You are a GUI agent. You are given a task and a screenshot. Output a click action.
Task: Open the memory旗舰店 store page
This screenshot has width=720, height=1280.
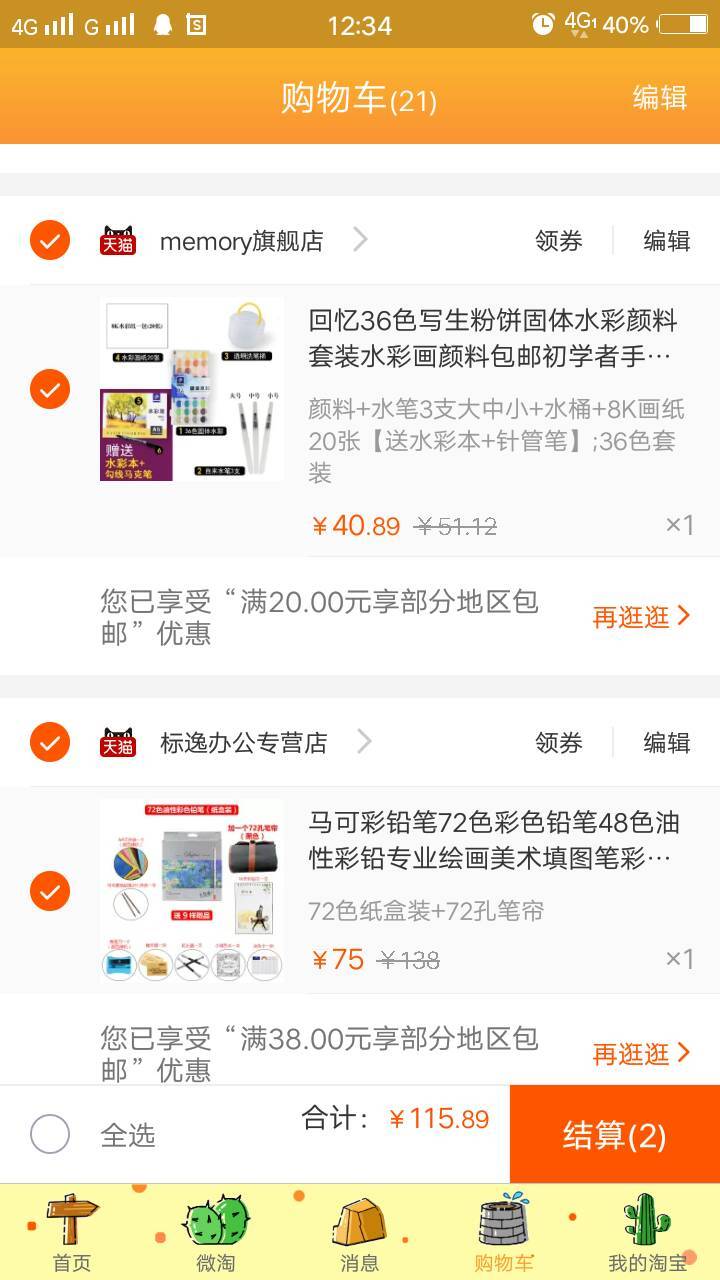(242, 241)
